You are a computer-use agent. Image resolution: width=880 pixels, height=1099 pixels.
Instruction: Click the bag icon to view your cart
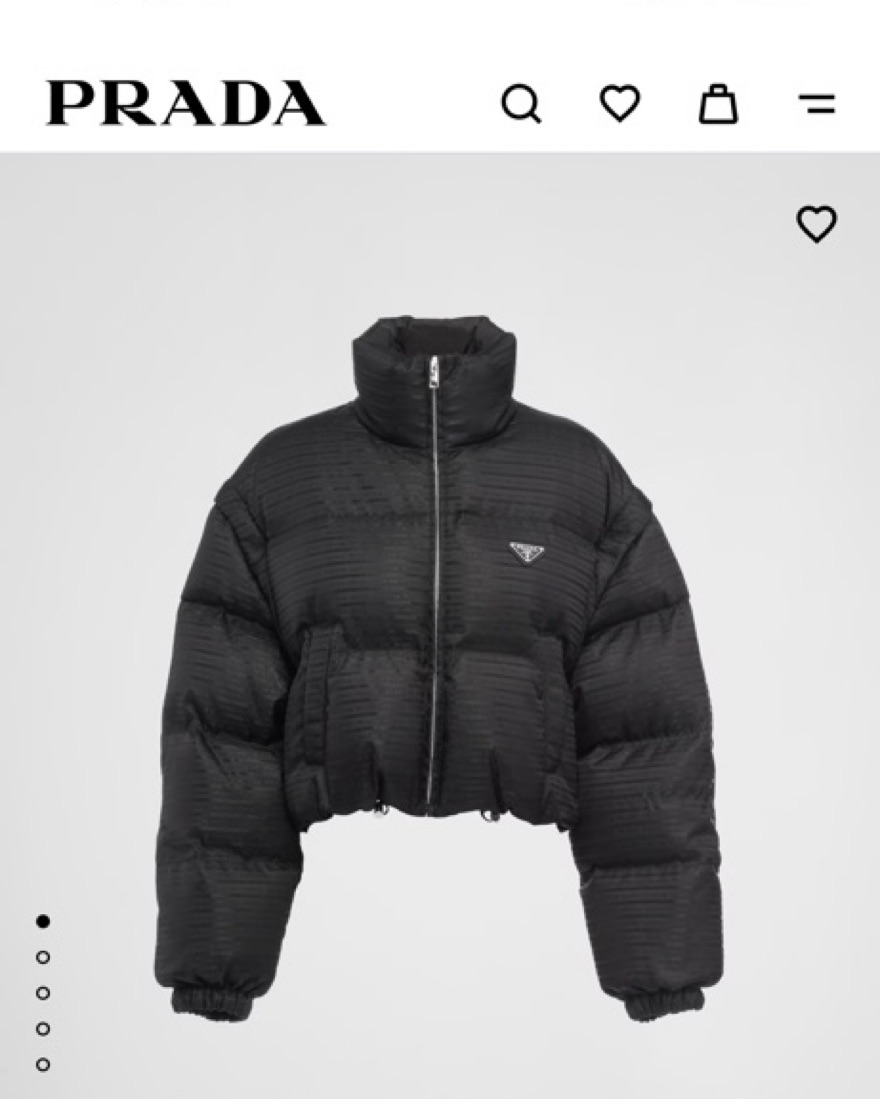(718, 105)
